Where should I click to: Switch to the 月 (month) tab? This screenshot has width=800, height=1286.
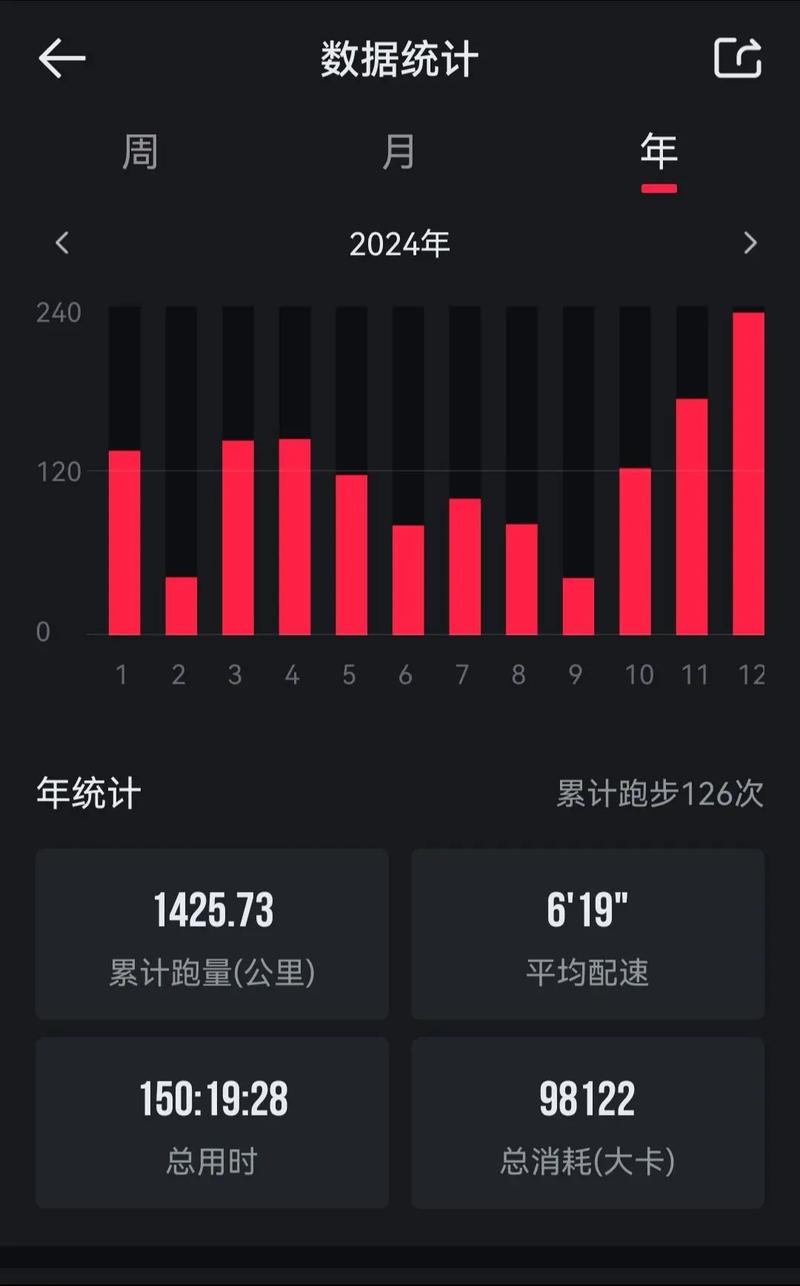(399, 152)
